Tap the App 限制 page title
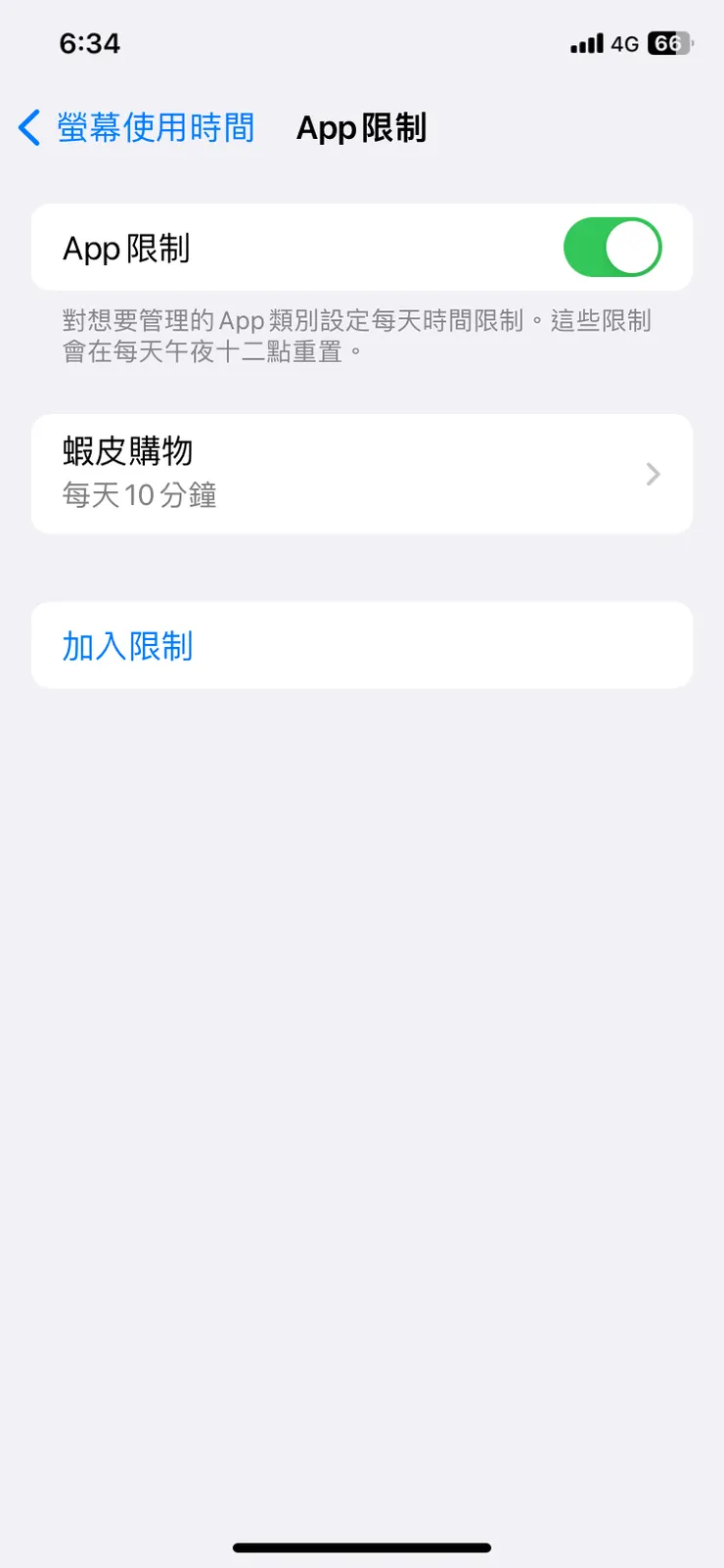The width and height of the screenshot is (724, 1568). click(362, 127)
